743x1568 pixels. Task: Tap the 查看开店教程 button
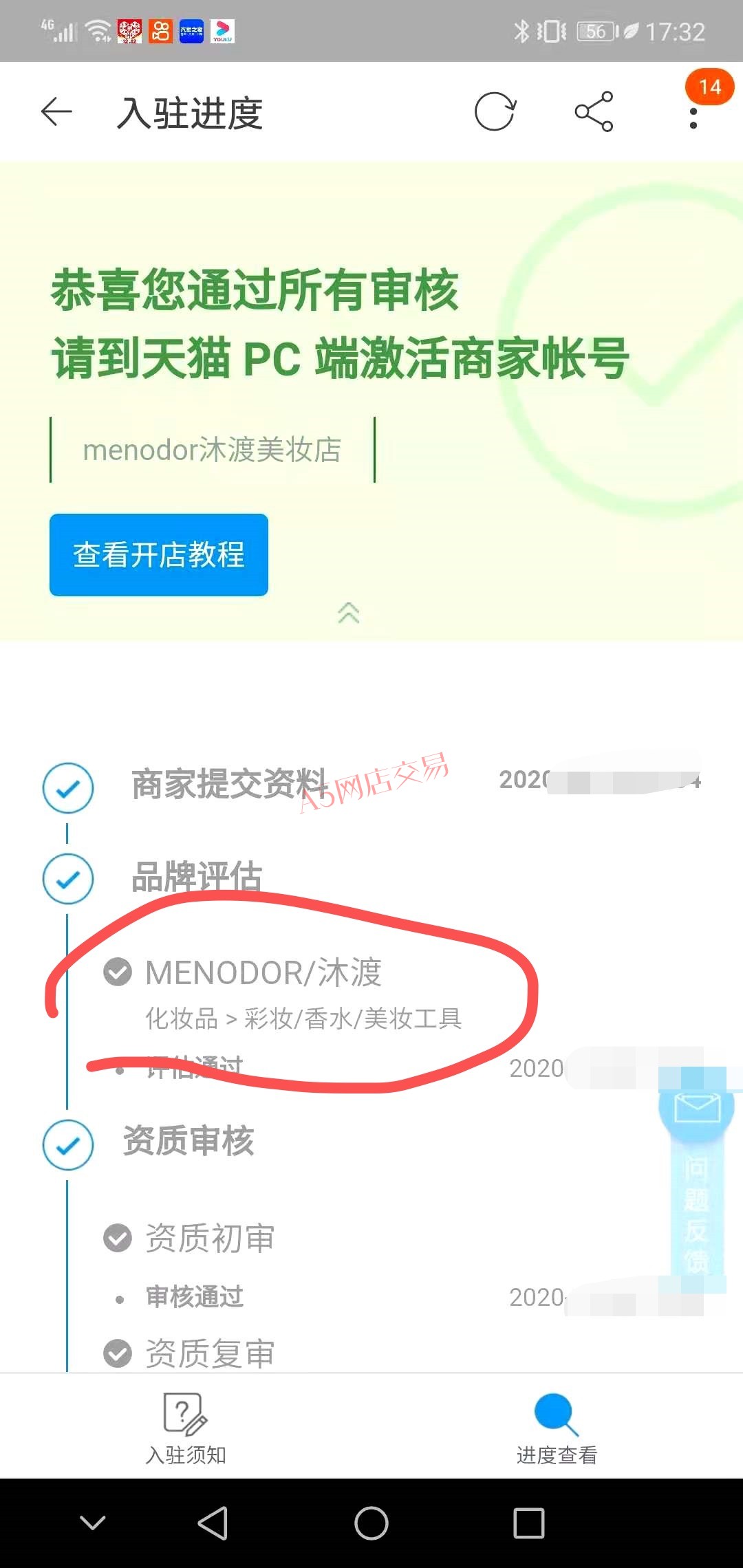point(159,554)
